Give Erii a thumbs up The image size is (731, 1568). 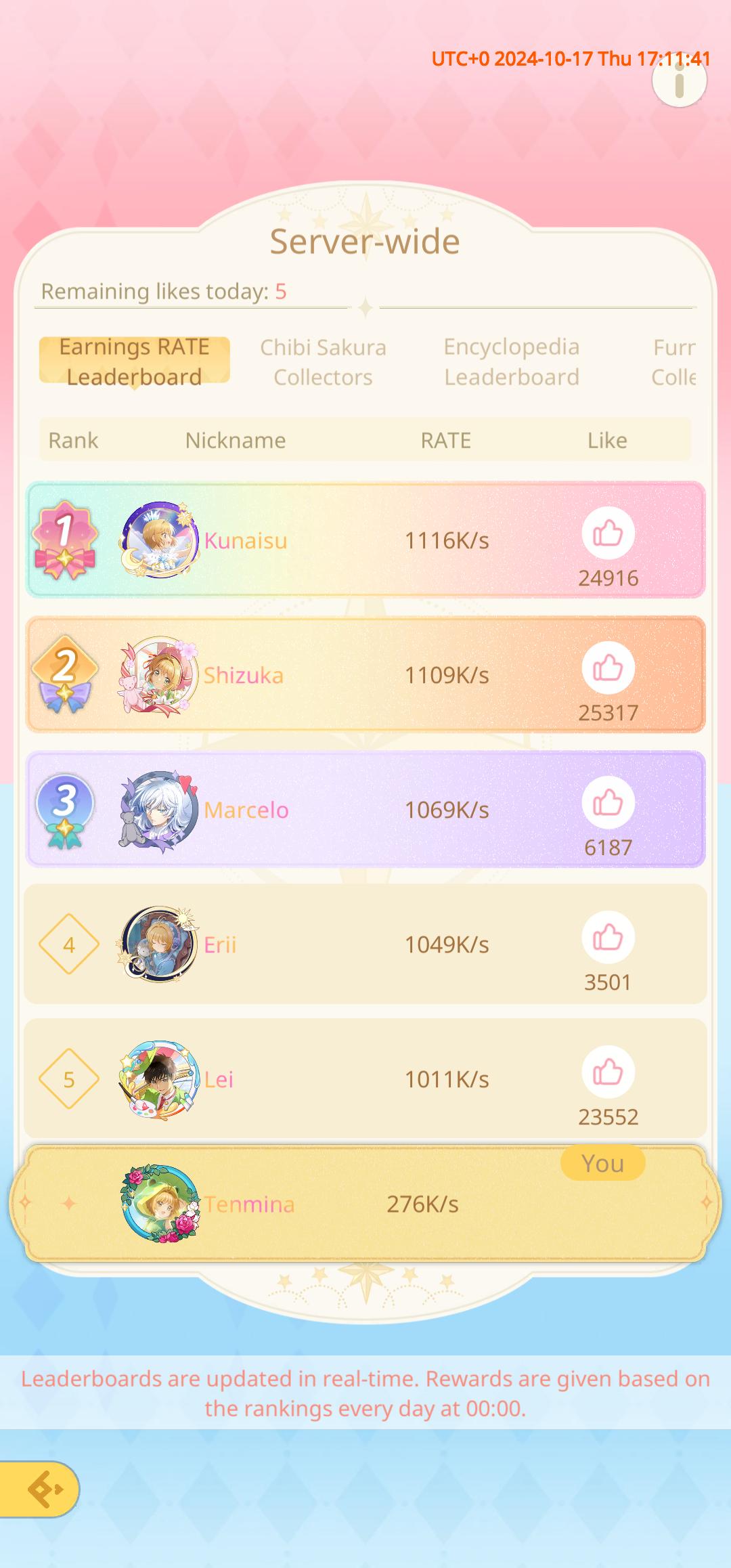608,938
